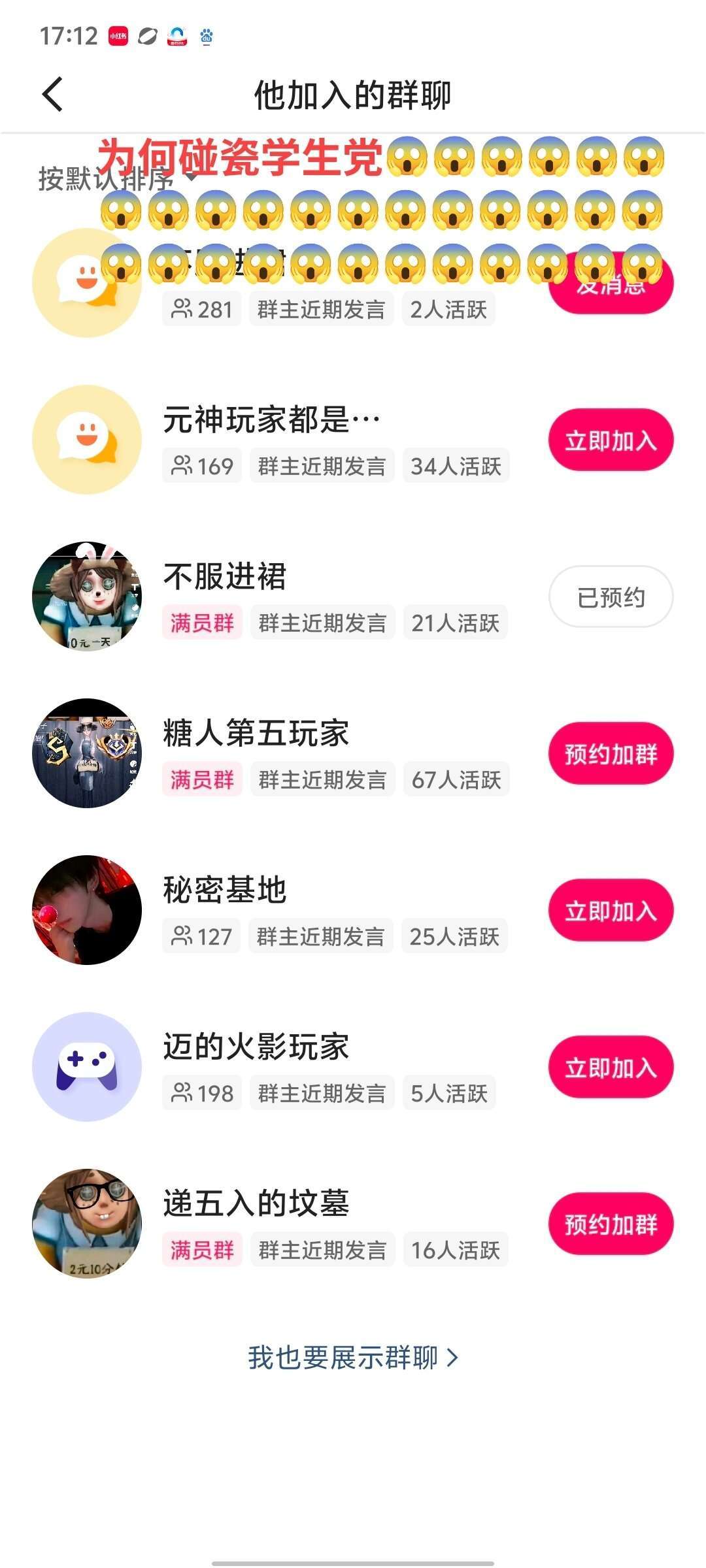Join 迈的火影玩家 with 立即加入
The height and width of the screenshot is (1568, 706).
click(x=611, y=1068)
